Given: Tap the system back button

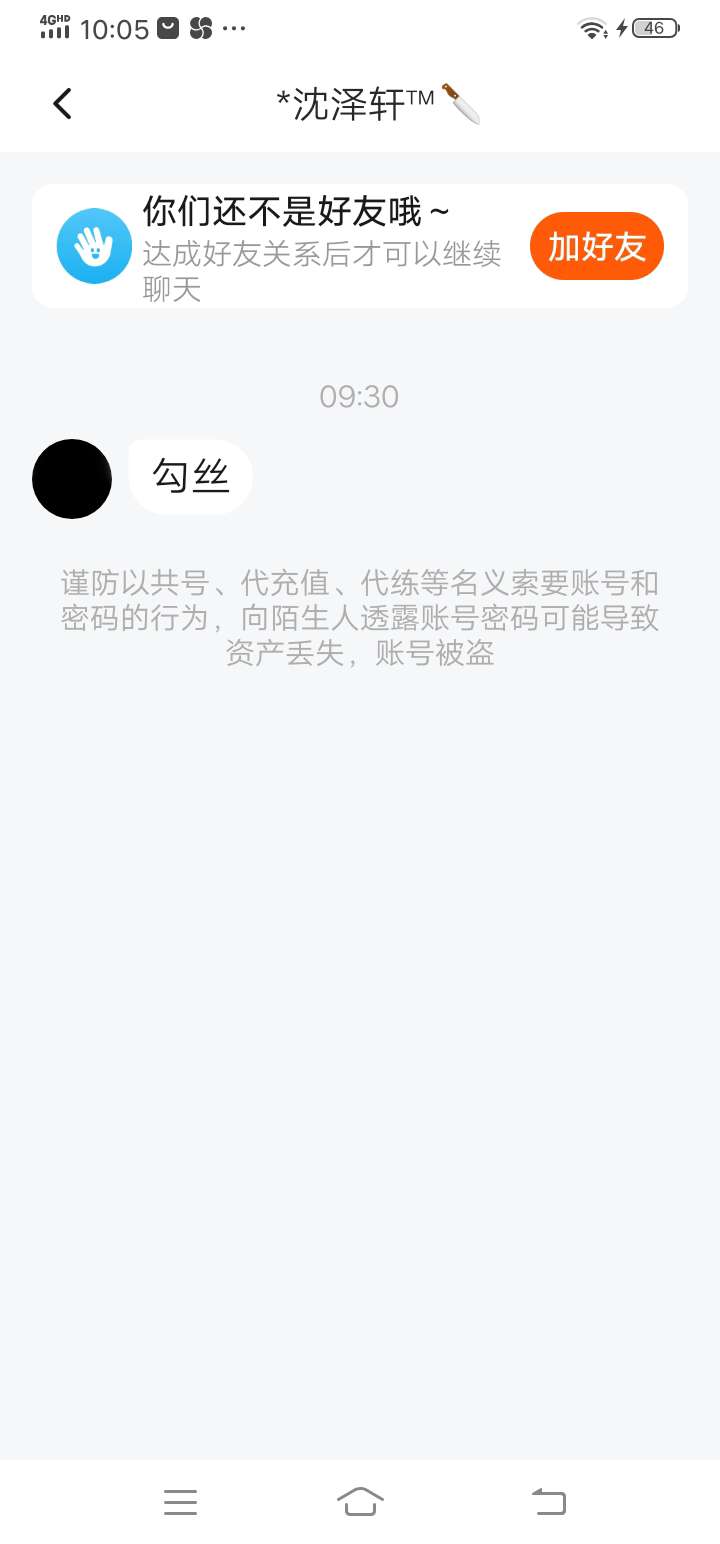Looking at the screenshot, I should (548, 1501).
